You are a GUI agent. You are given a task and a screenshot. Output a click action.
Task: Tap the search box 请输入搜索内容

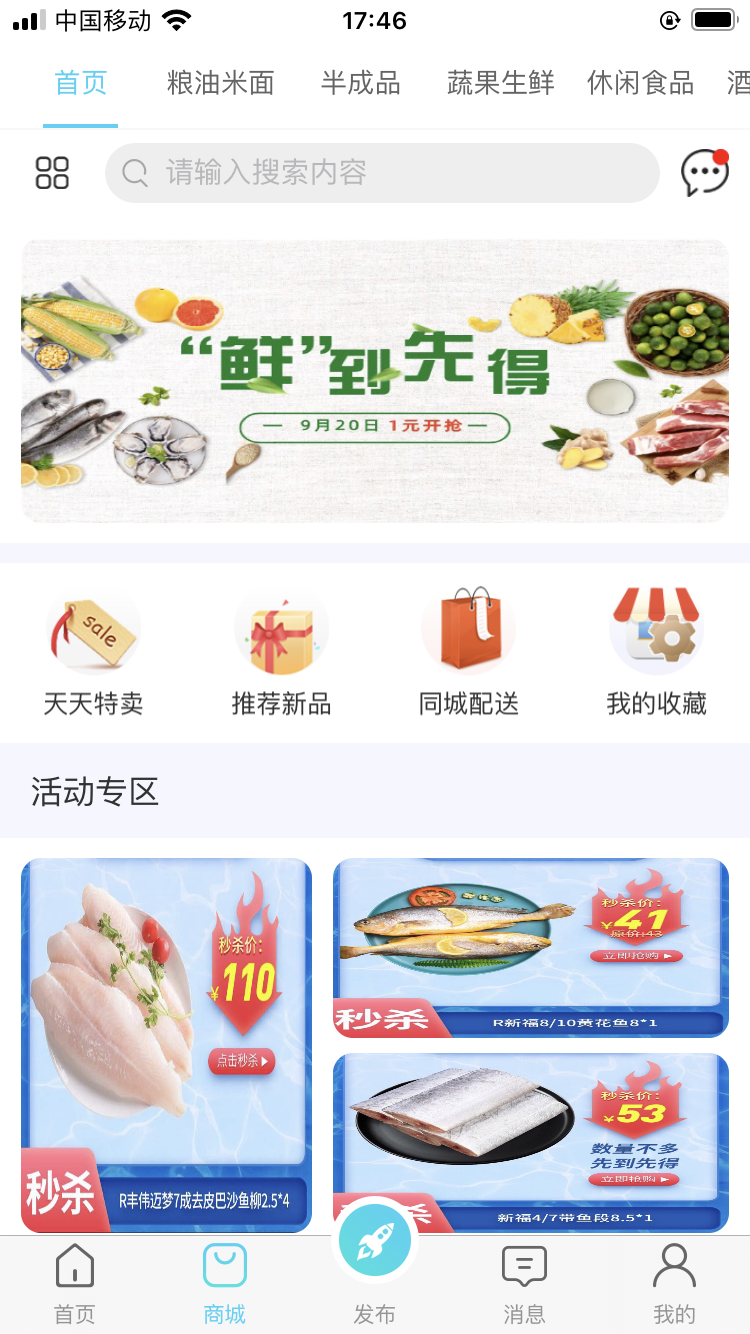[x=382, y=173]
